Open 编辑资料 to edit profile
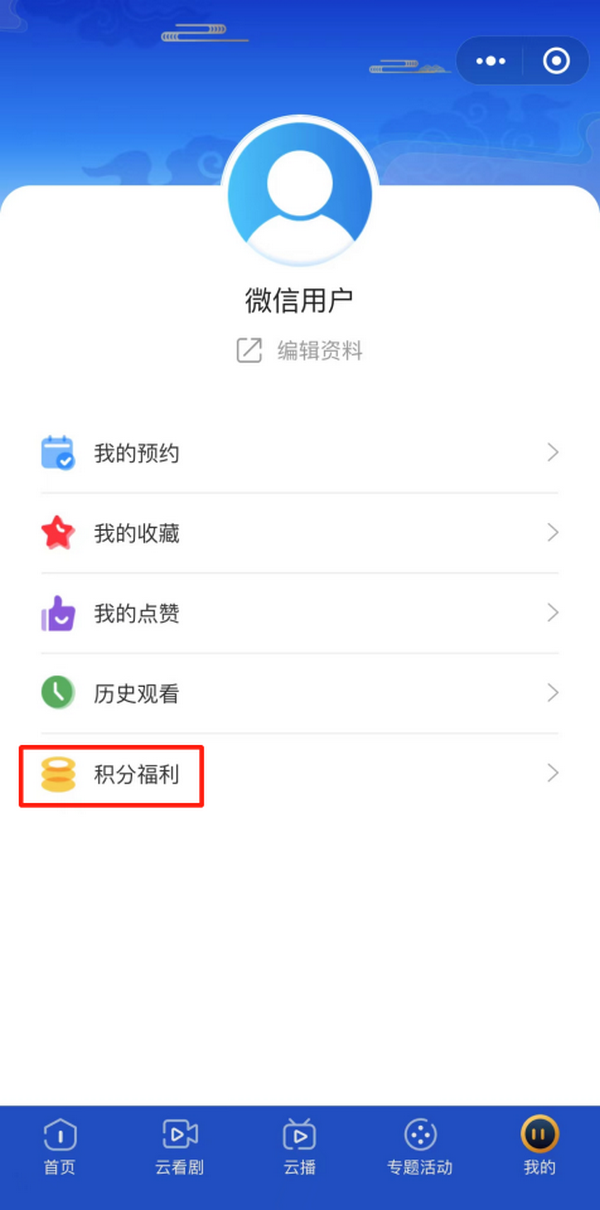600x1210 pixels. tap(300, 351)
